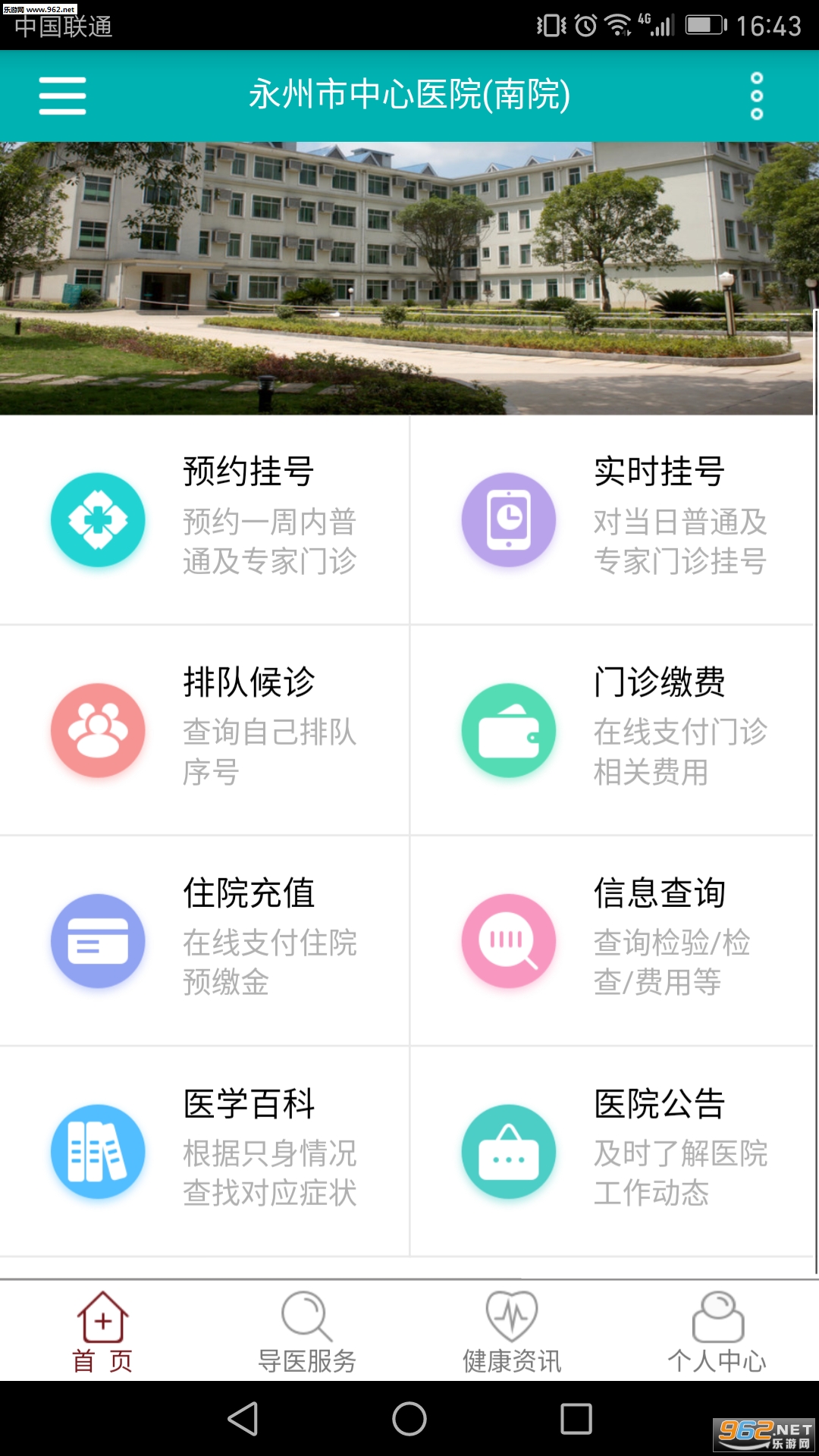Switch to the 导医服务 tab
The height and width of the screenshot is (1456, 819).
307,1332
